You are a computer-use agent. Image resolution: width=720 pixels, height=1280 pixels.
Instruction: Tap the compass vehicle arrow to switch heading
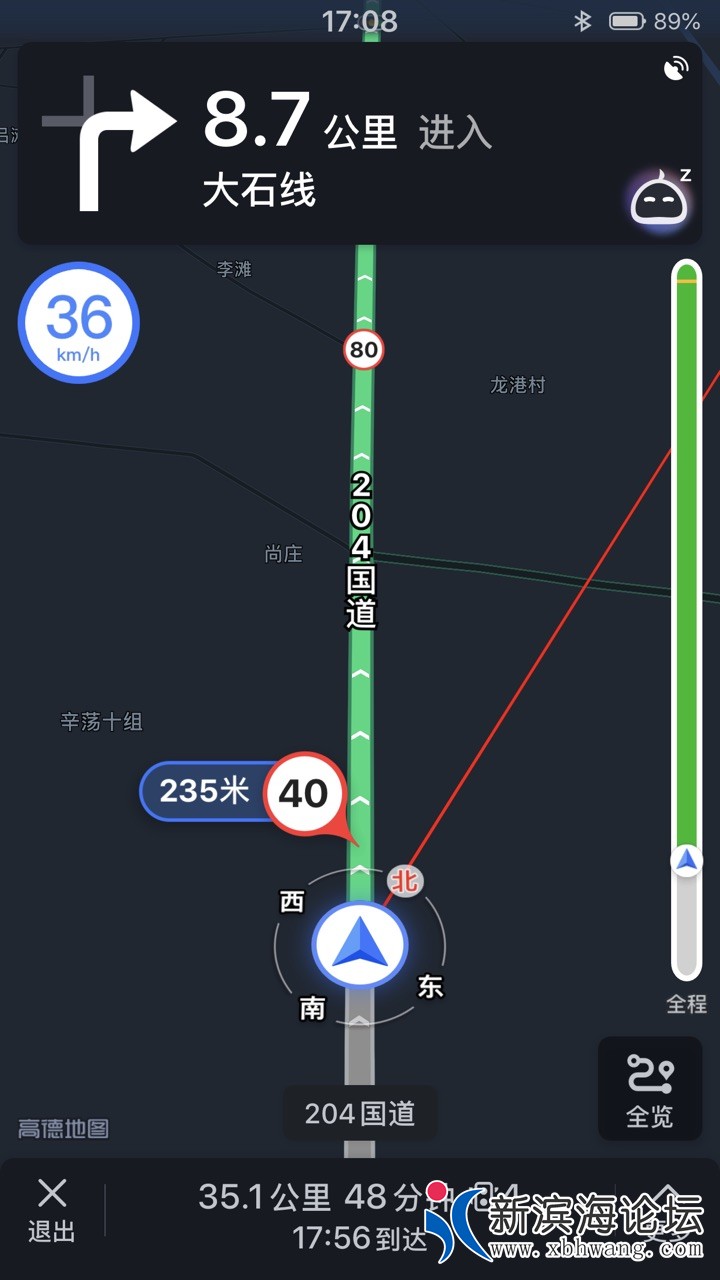(x=359, y=944)
